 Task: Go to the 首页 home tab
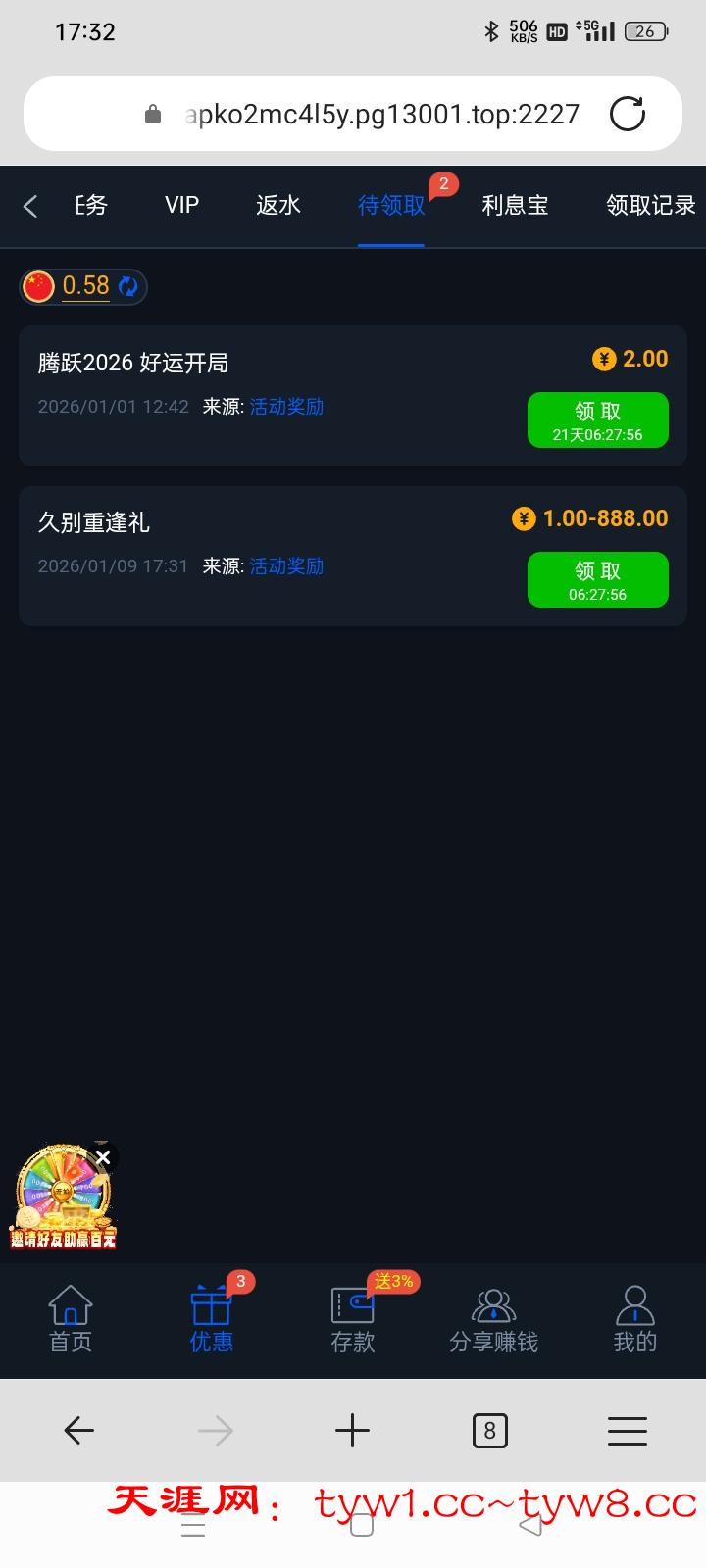point(71,1319)
